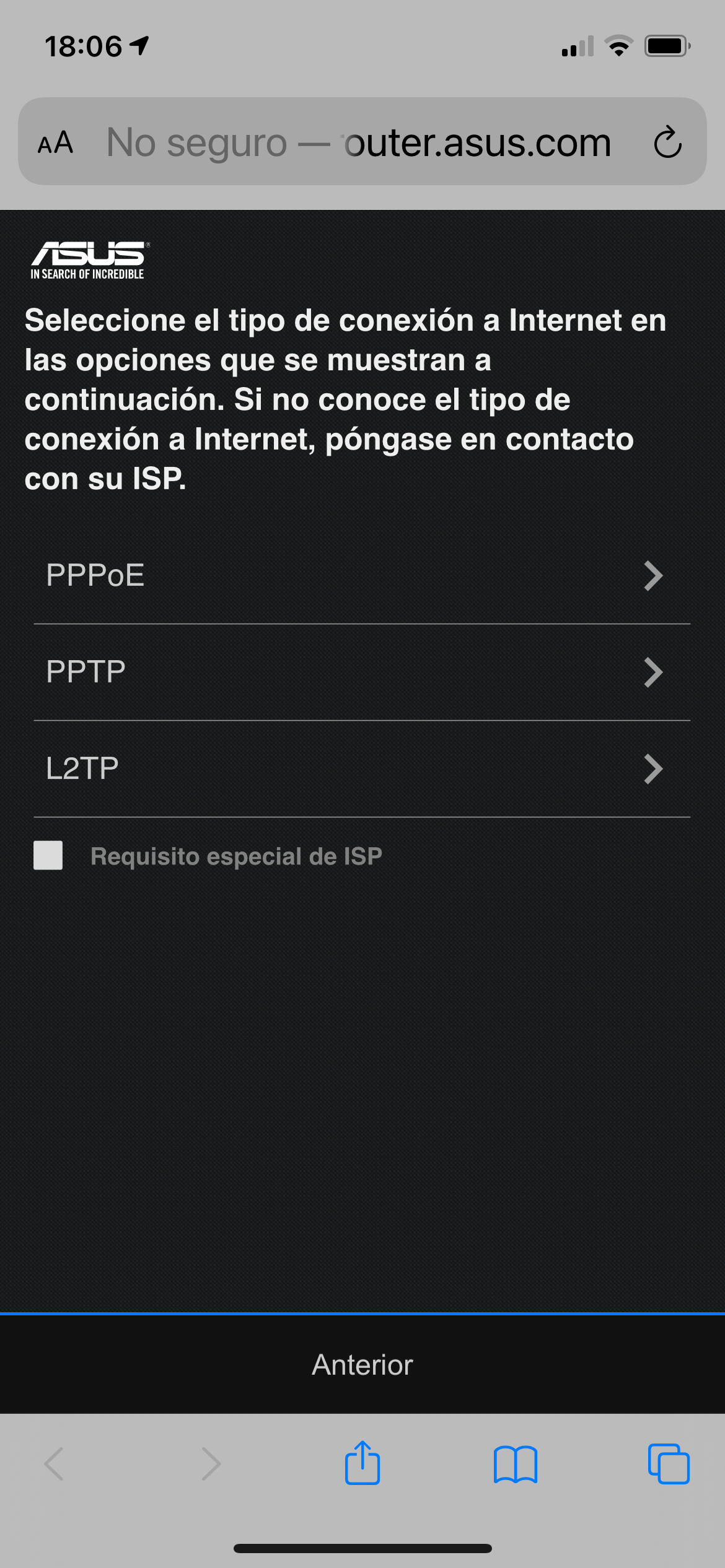Open the page text size menu (AA)

point(56,142)
